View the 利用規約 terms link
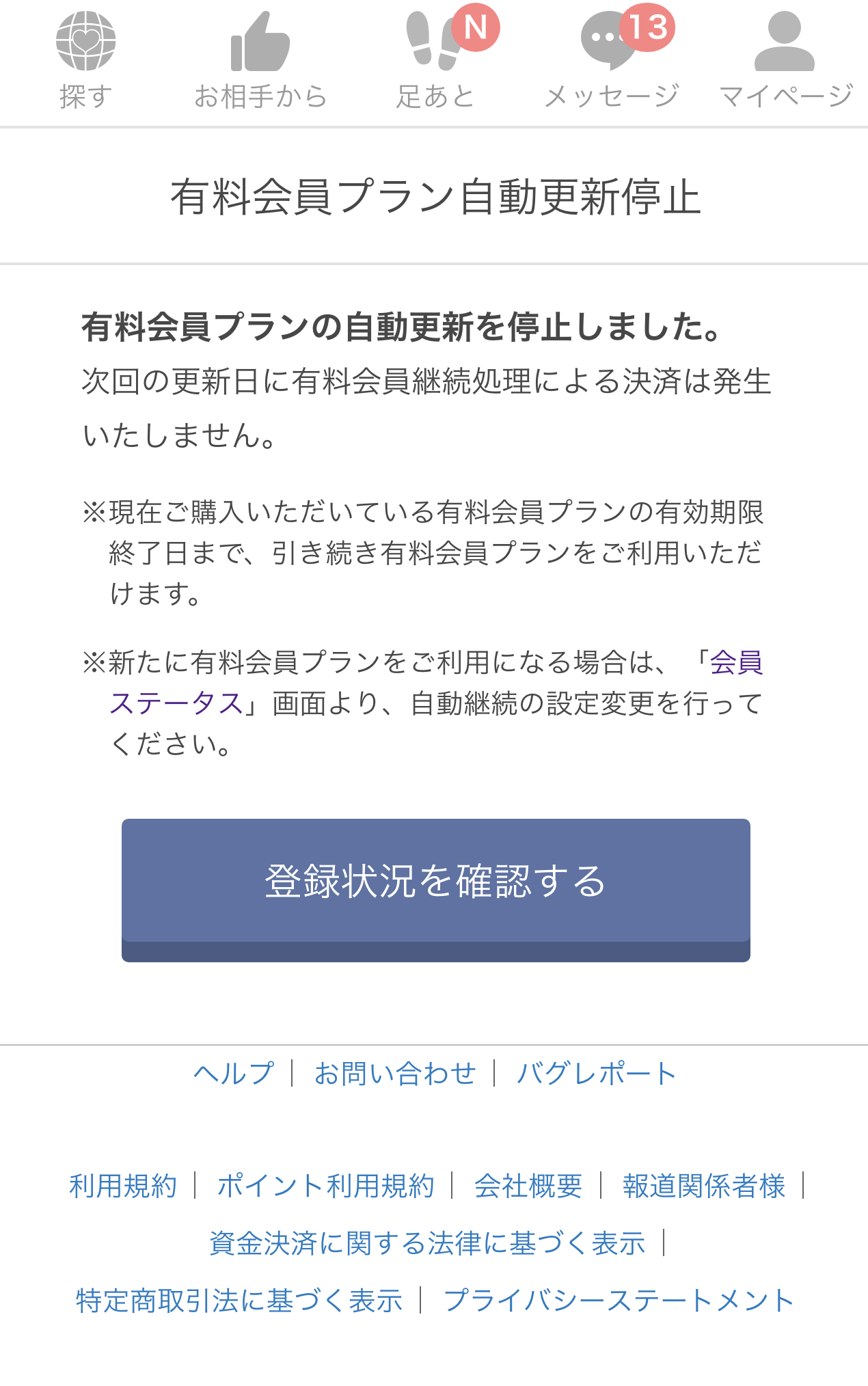The height and width of the screenshot is (1386, 868). (x=123, y=1186)
